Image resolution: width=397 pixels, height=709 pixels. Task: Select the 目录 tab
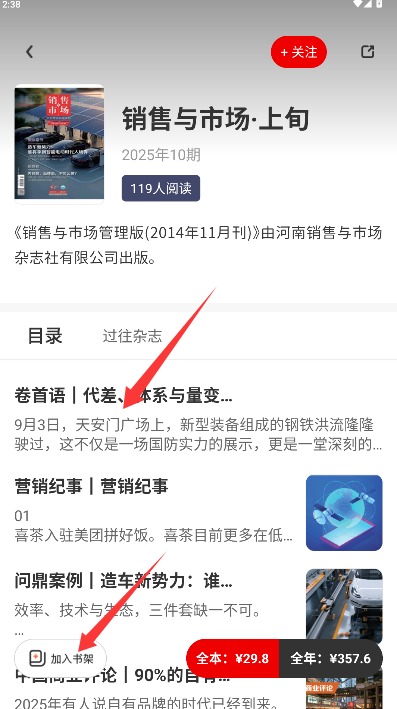point(45,336)
